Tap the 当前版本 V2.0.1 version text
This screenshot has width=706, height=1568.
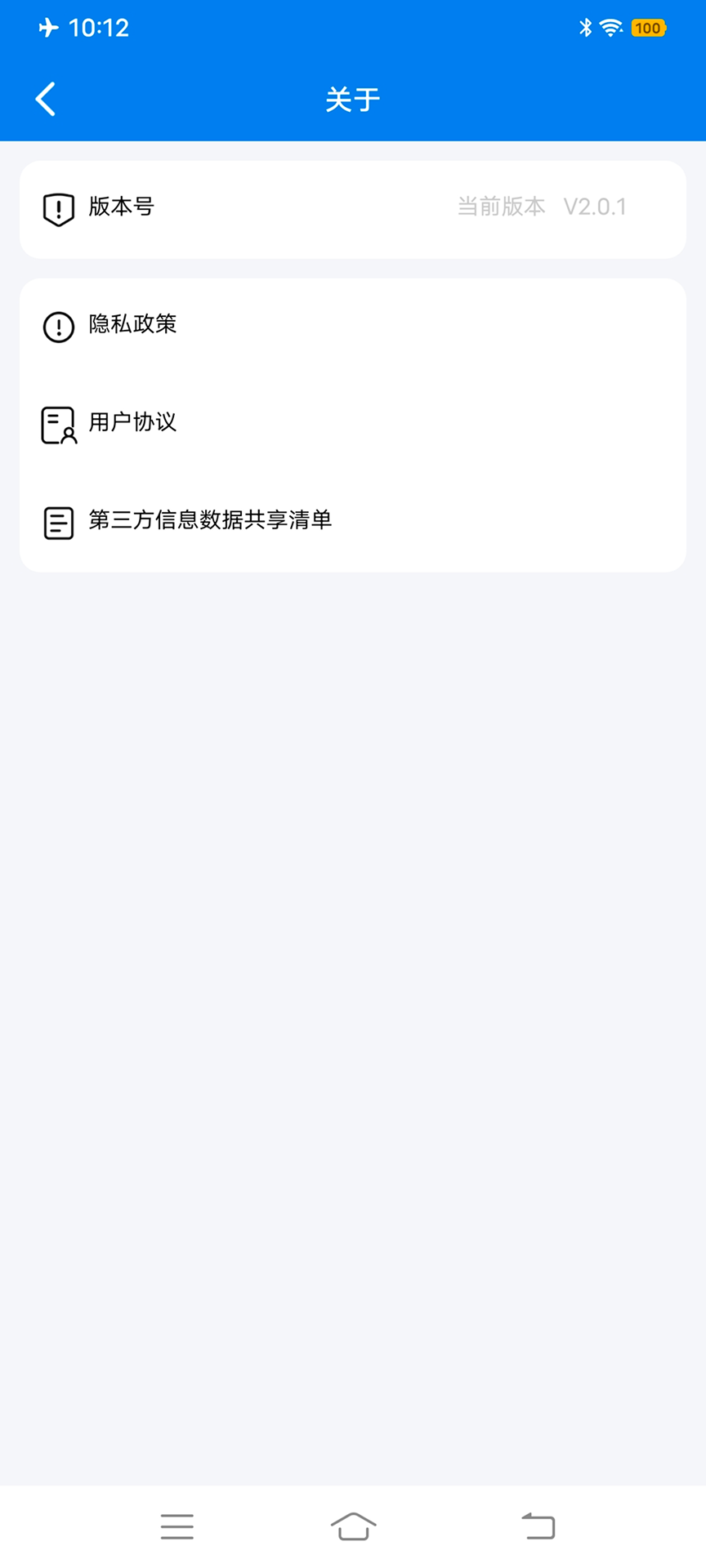(542, 207)
